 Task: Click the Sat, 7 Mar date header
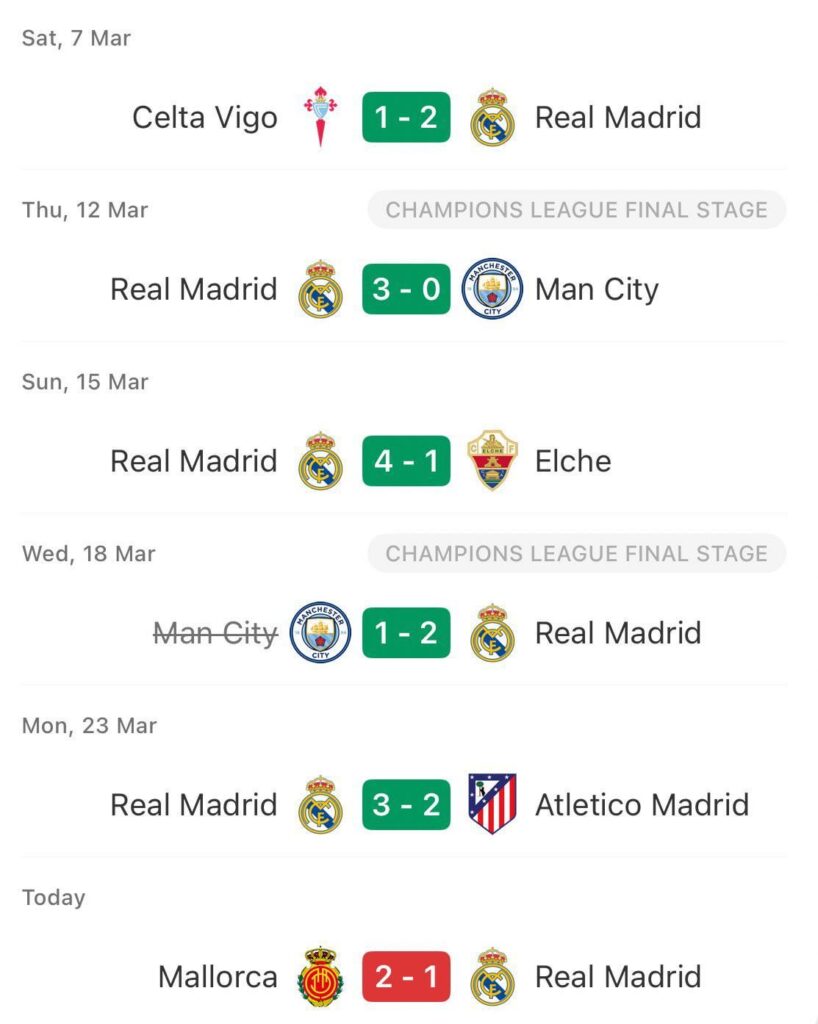[x=75, y=38]
